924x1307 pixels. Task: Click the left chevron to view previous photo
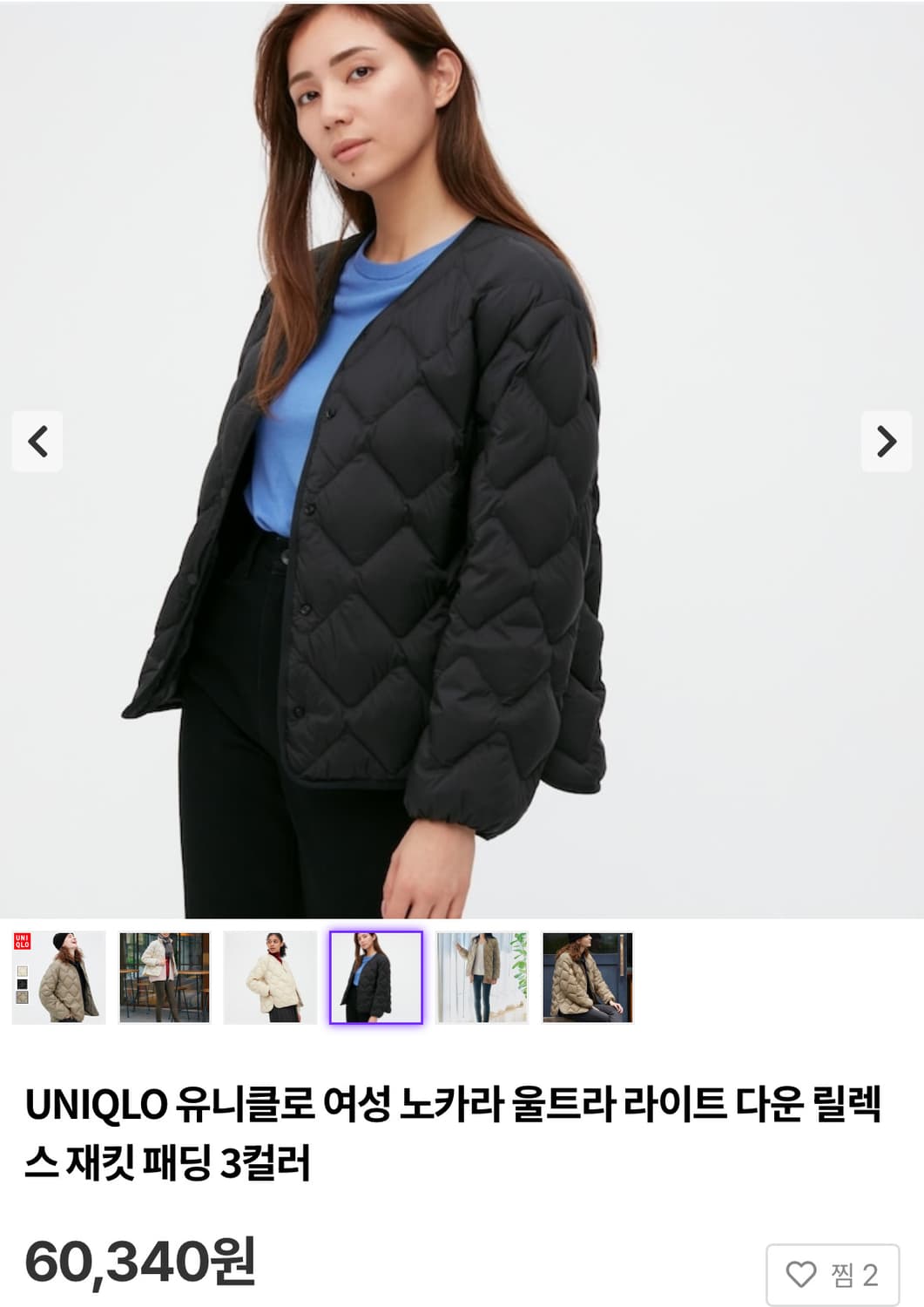(x=37, y=443)
